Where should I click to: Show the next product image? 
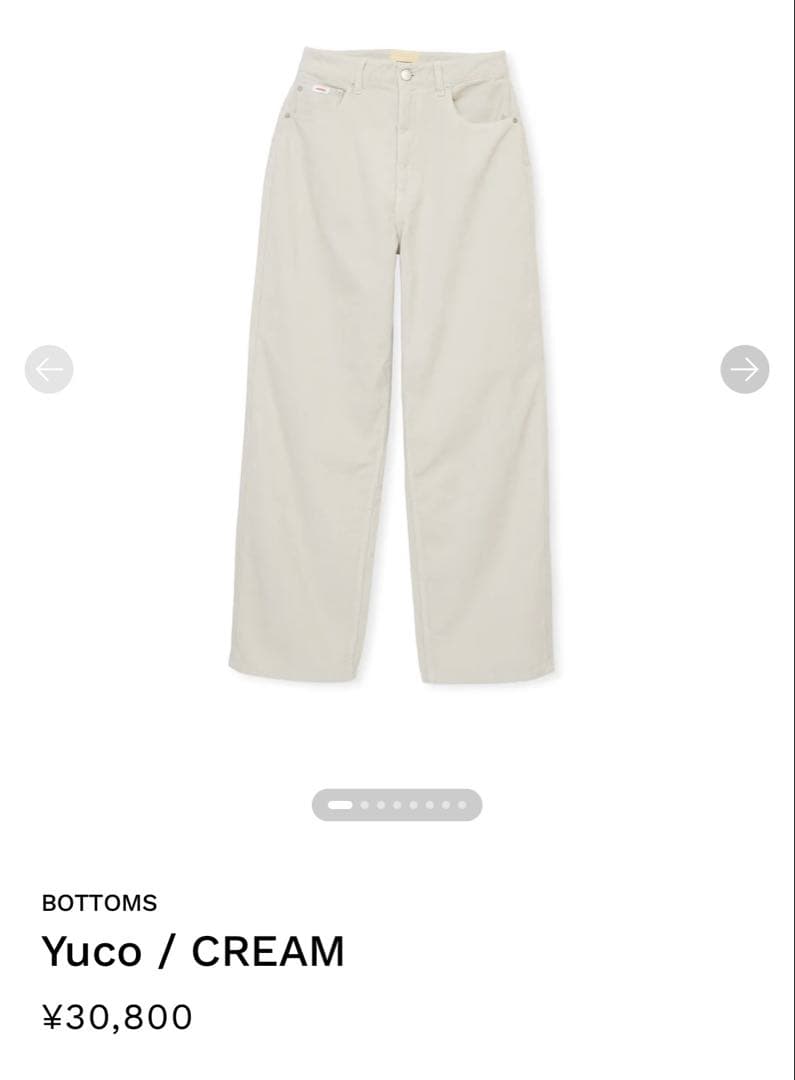tap(744, 369)
